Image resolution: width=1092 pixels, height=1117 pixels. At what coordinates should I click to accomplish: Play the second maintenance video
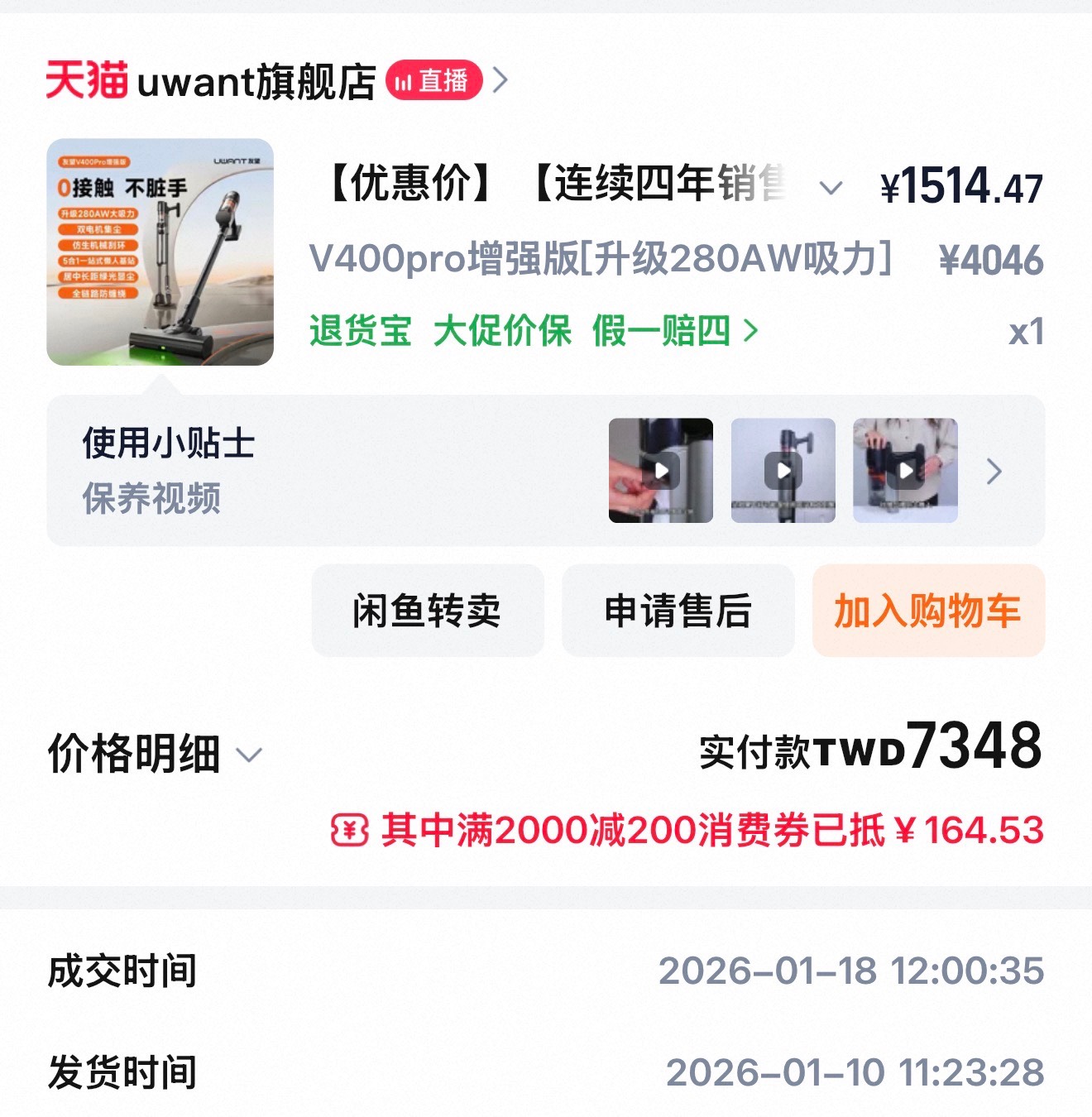pos(783,470)
